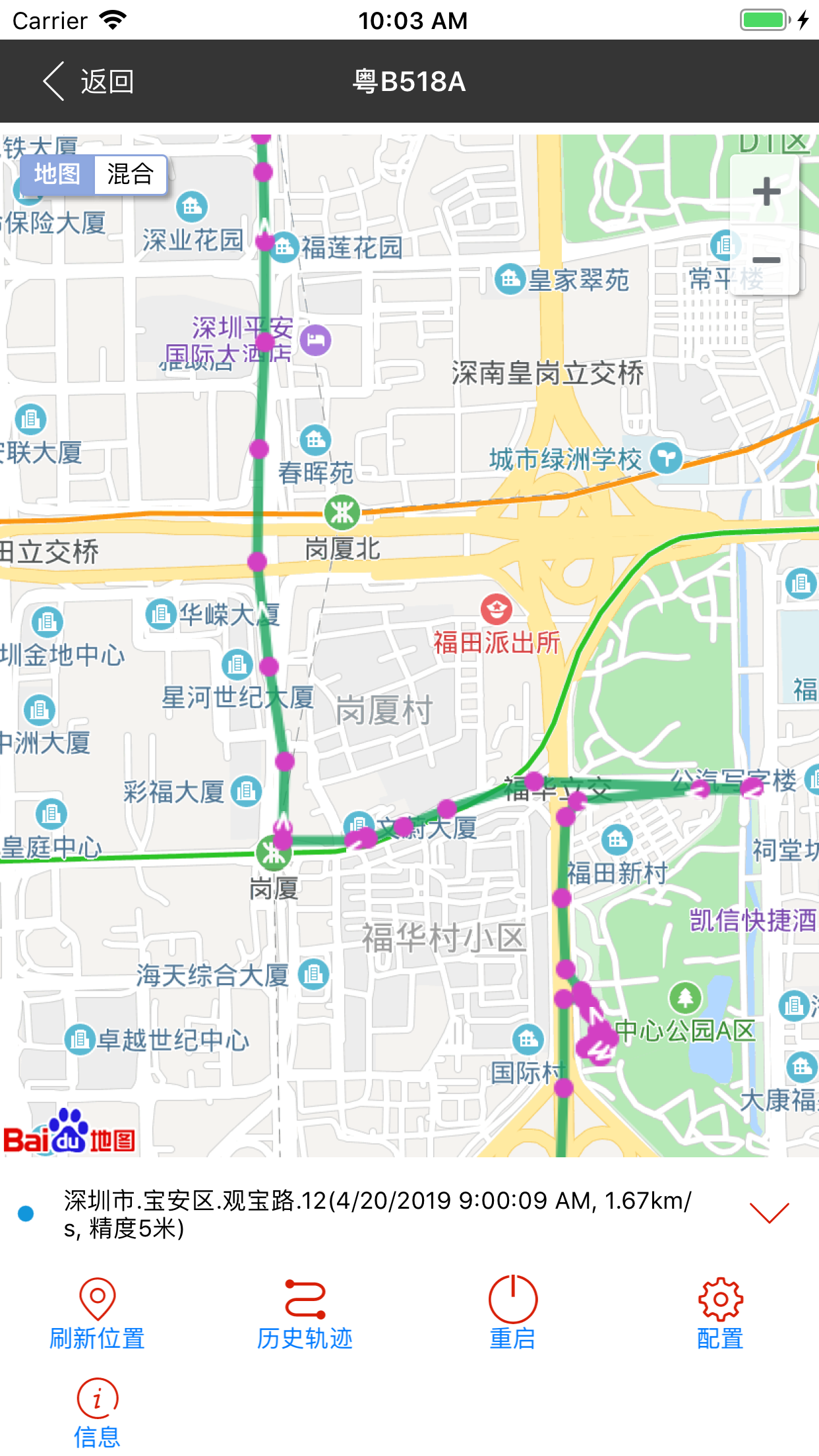Collapse the location info with the red chevron
Image resolution: width=819 pixels, height=1456 pixels.
(x=769, y=1212)
